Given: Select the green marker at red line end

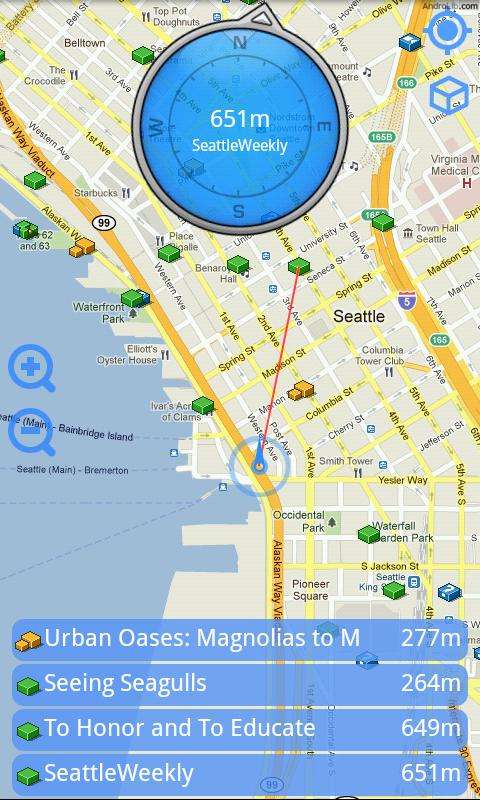Looking at the screenshot, I should click(x=299, y=265).
